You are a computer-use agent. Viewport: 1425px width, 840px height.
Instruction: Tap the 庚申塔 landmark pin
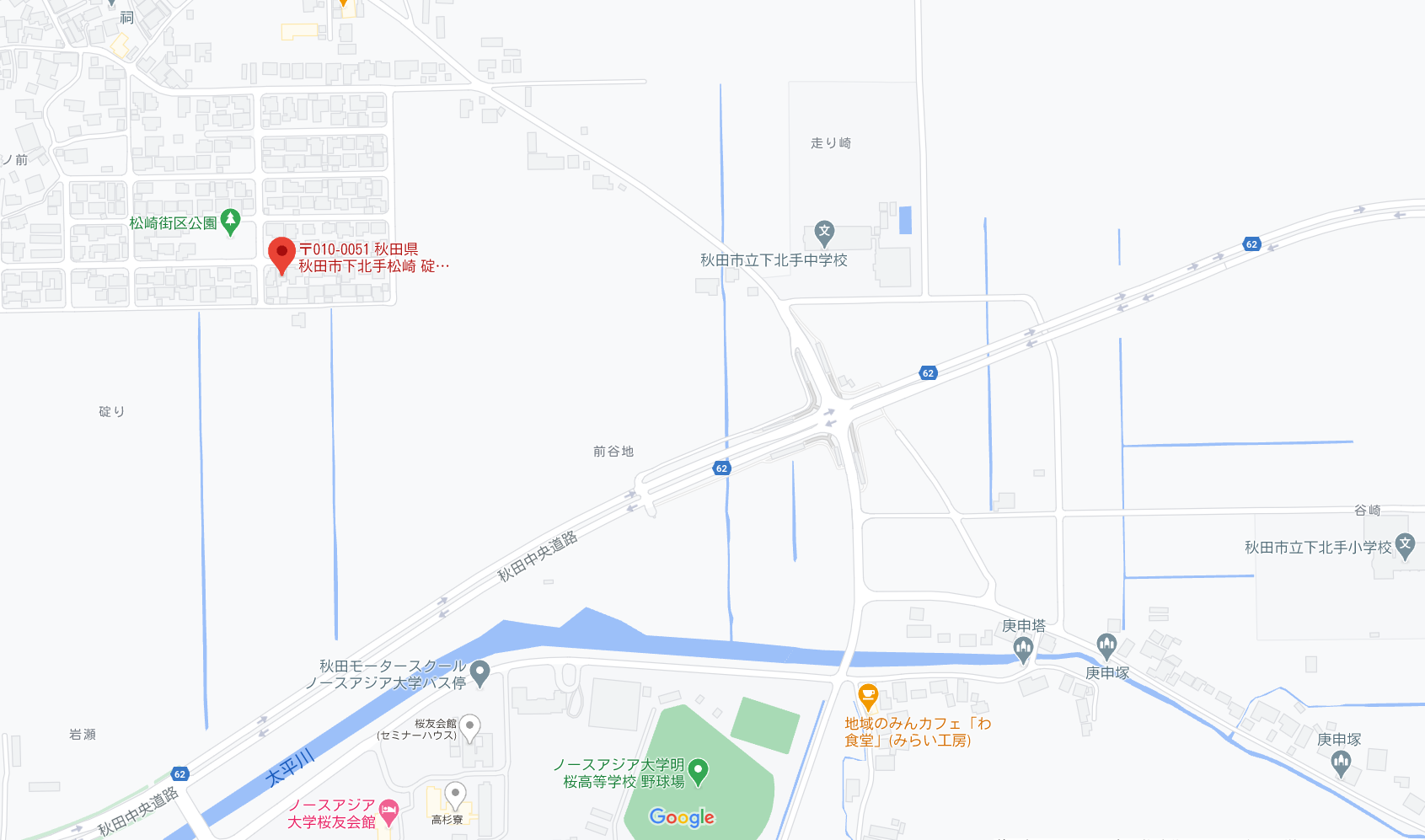(1024, 648)
